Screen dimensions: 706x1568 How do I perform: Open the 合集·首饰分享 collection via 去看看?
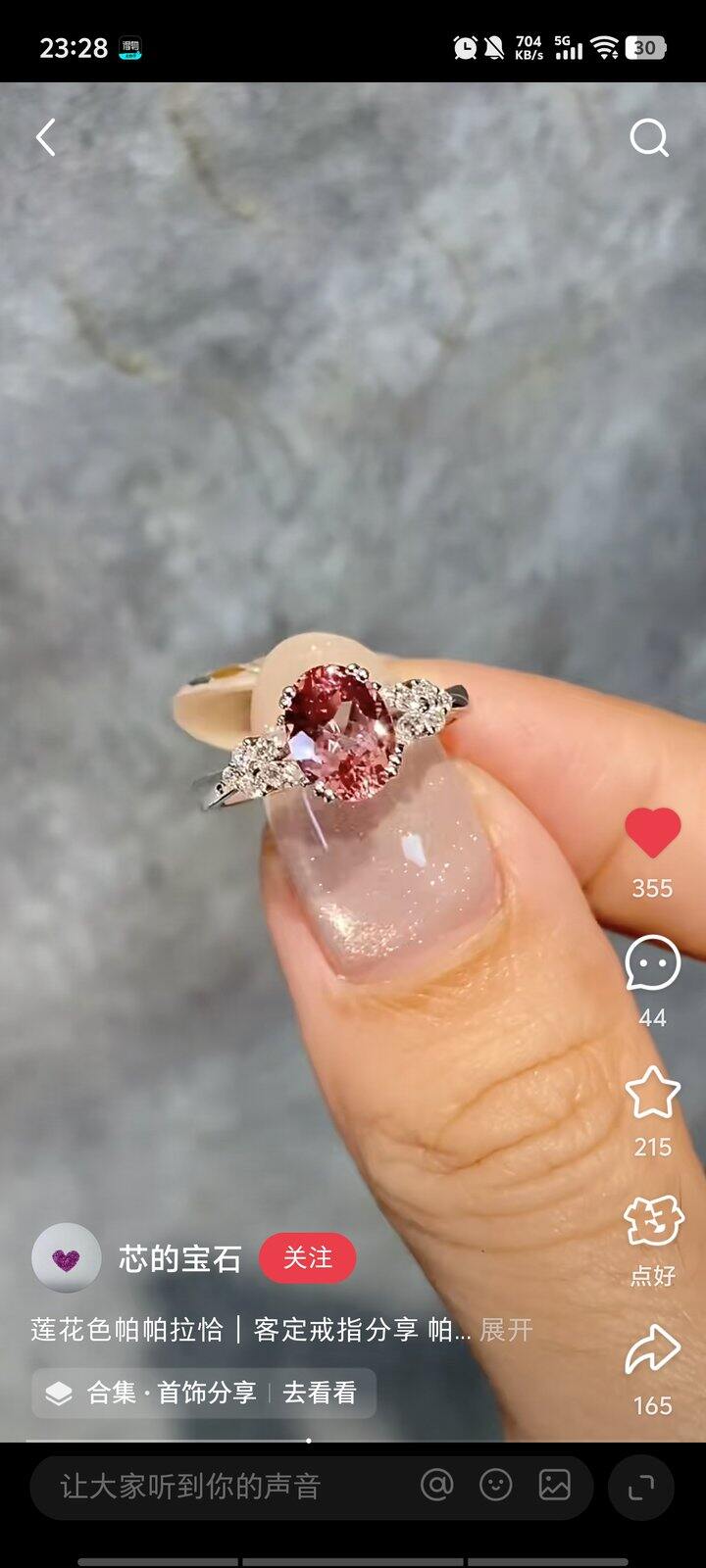coord(319,1393)
